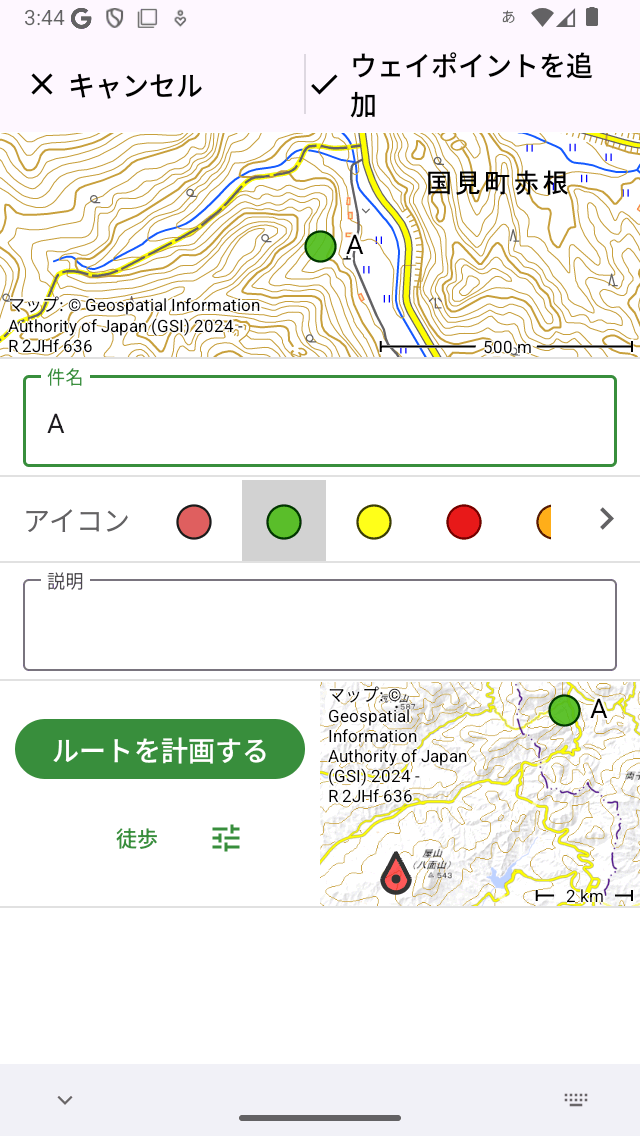Show more icons with the right chevron
The image size is (640, 1136).
[606, 518]
